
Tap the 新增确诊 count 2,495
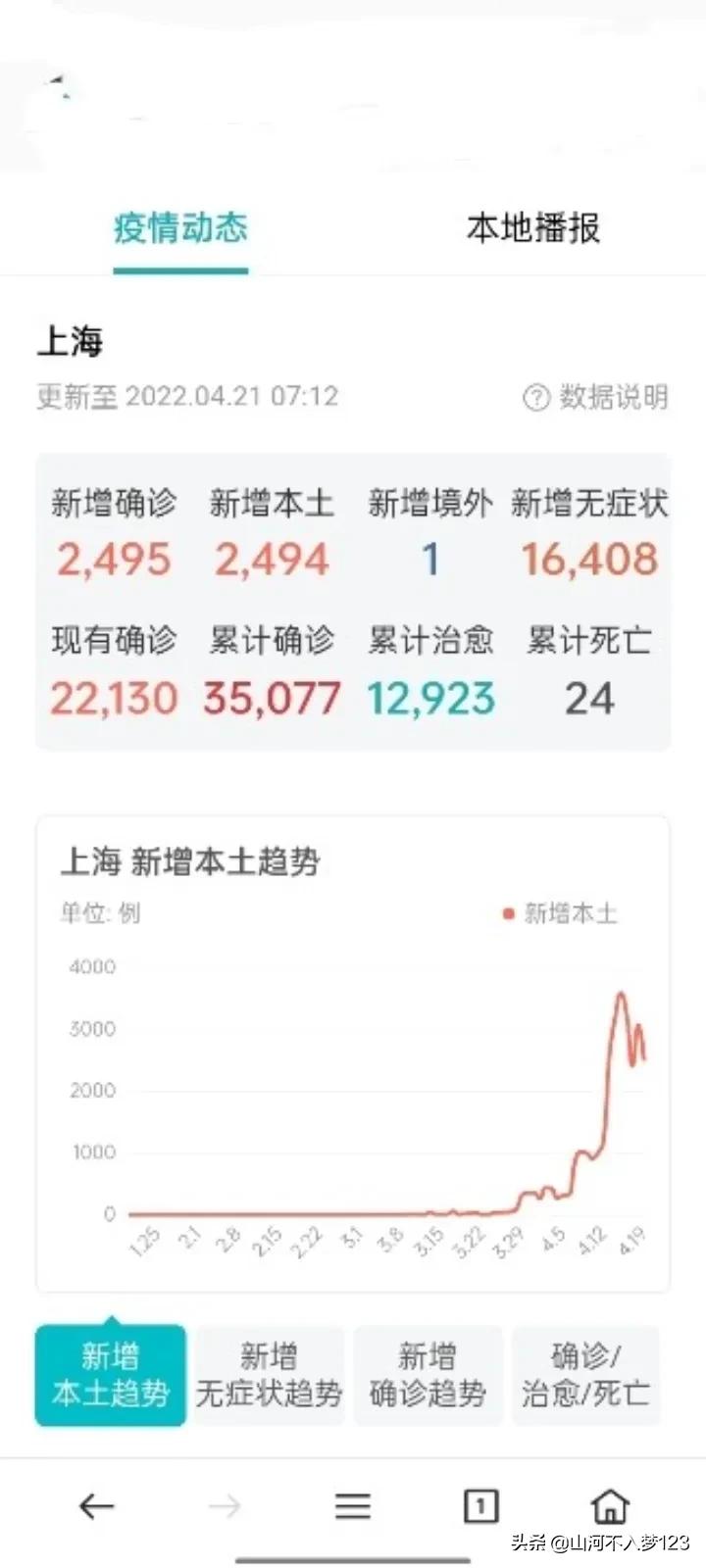point(113,558)
